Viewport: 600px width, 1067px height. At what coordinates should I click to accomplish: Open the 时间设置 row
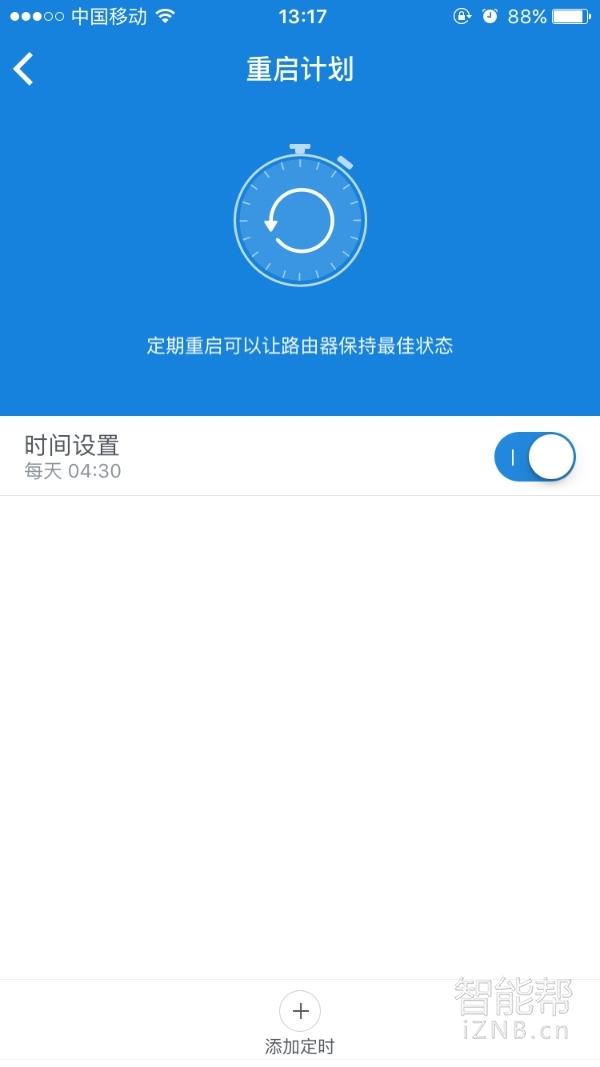click(x=300, y=456)
